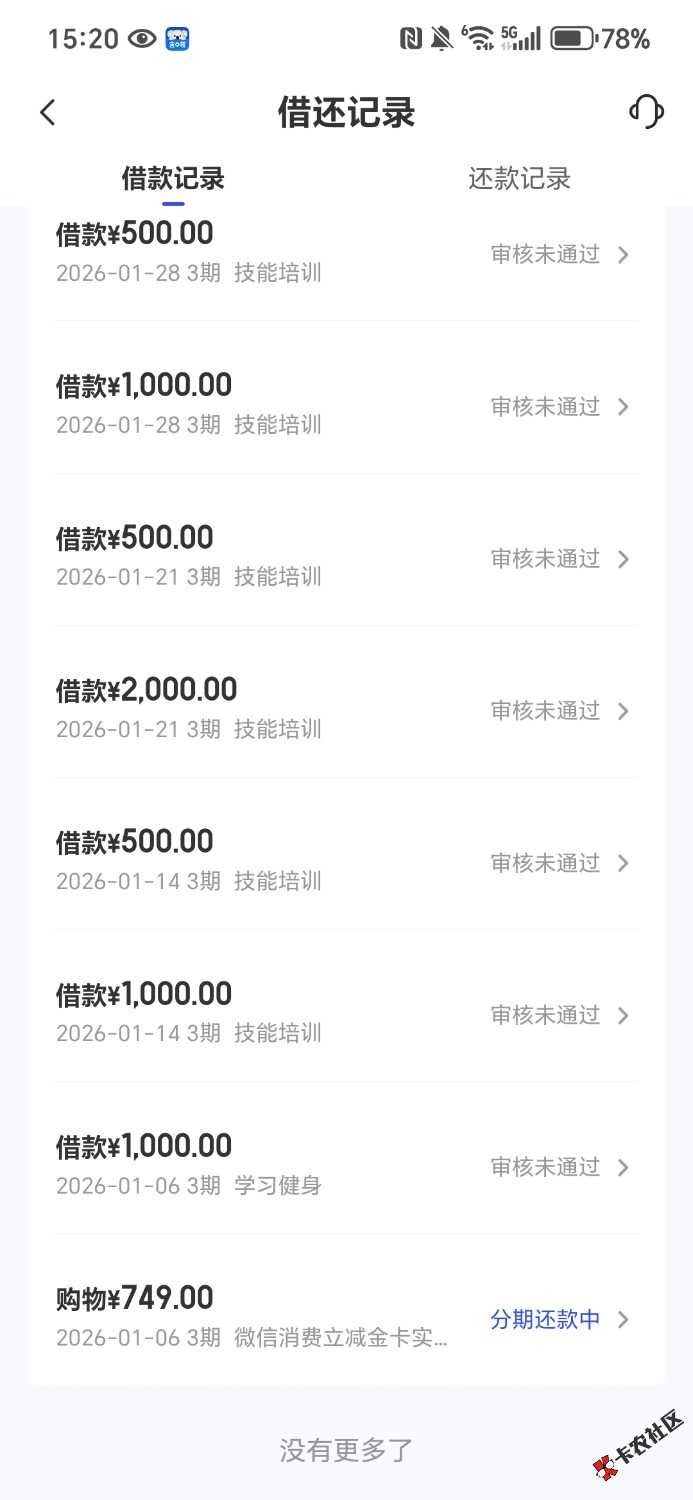This screenshot has width=693, height=1500.
Task: View the ¥1,000.00 loan dated 2026-01-28
Action: coord(346,405)
